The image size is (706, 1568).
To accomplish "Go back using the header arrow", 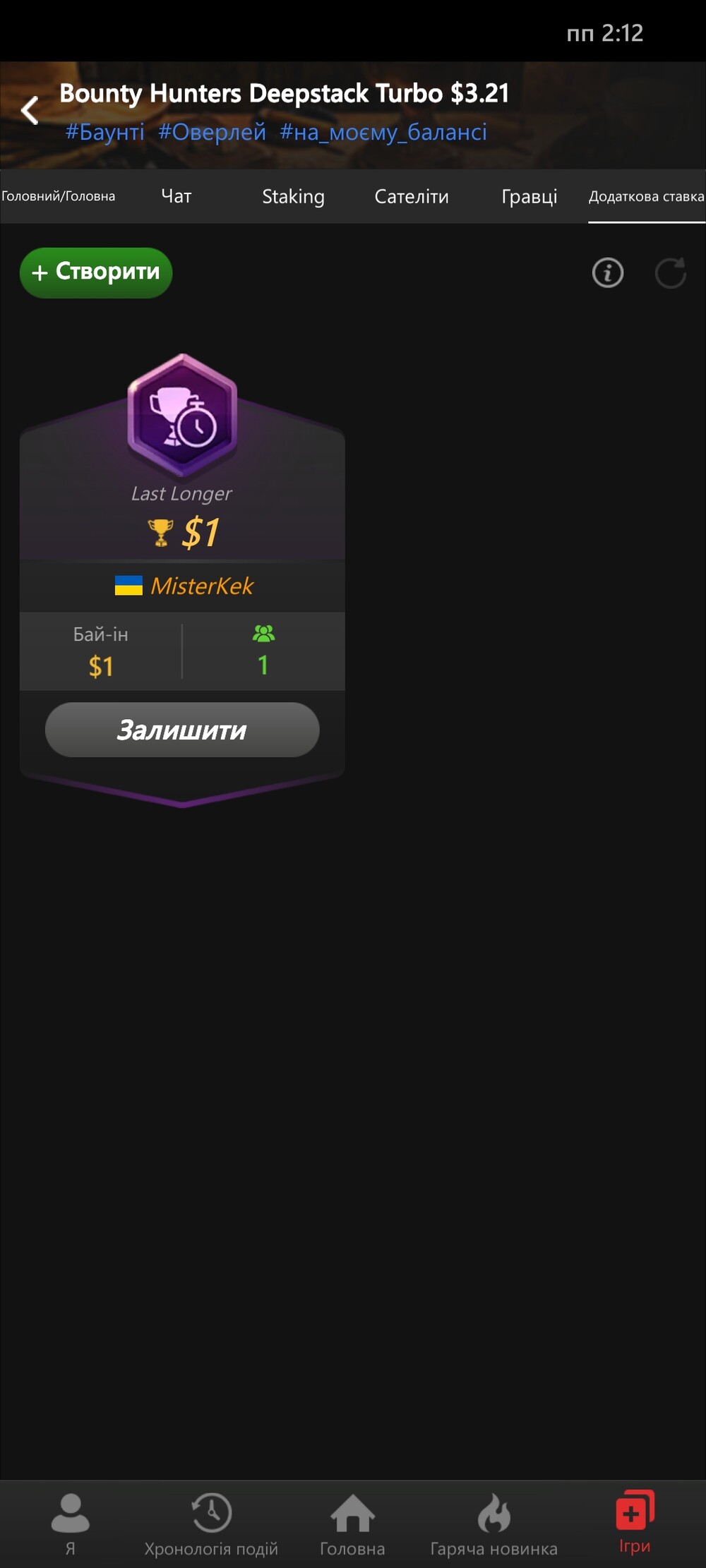I will [30, 110].
